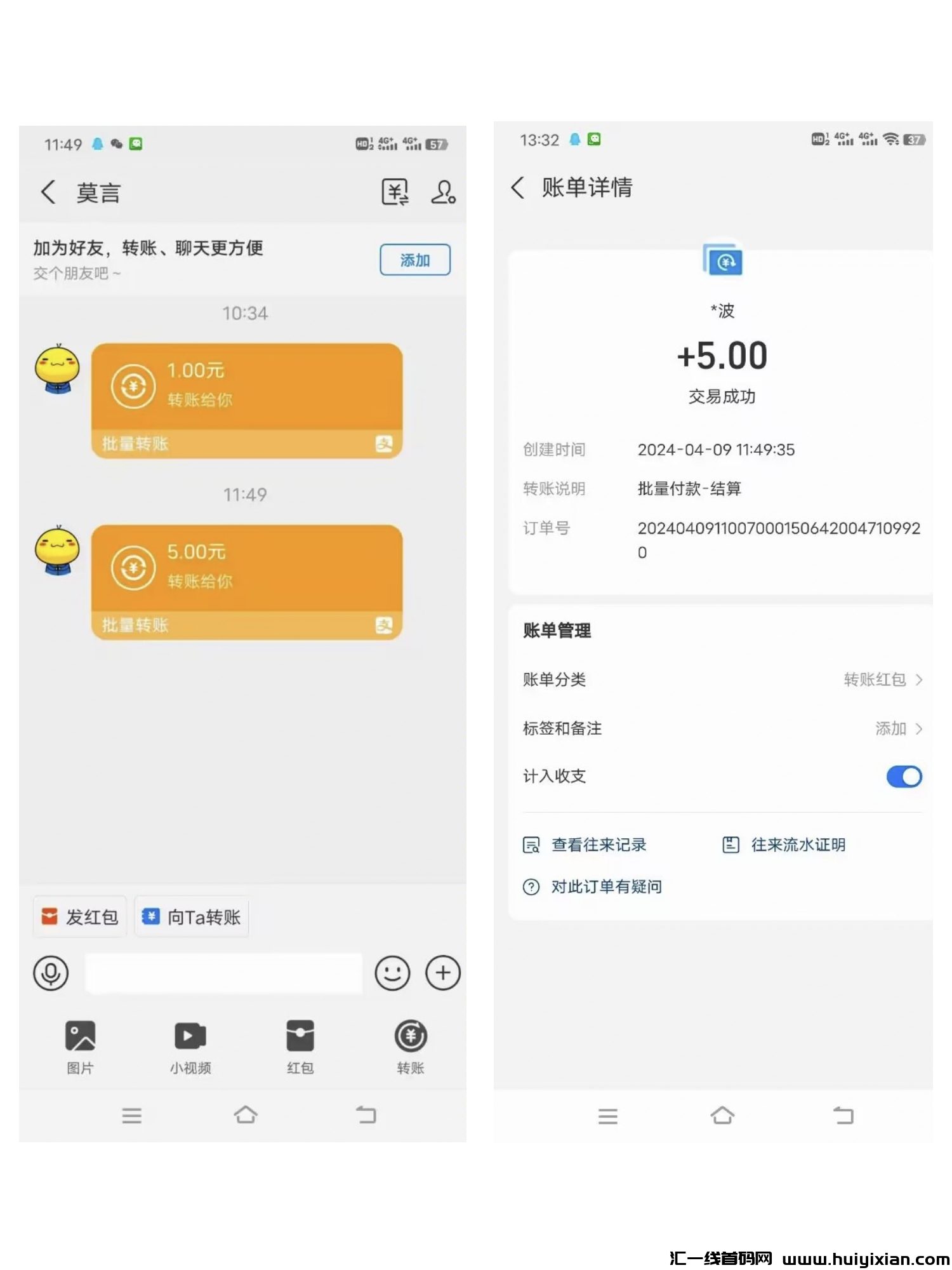The height and width of the screenshot is (1270, 952).
Task: Open 查看往来记录 link
Action: click(x=598, y=845)
